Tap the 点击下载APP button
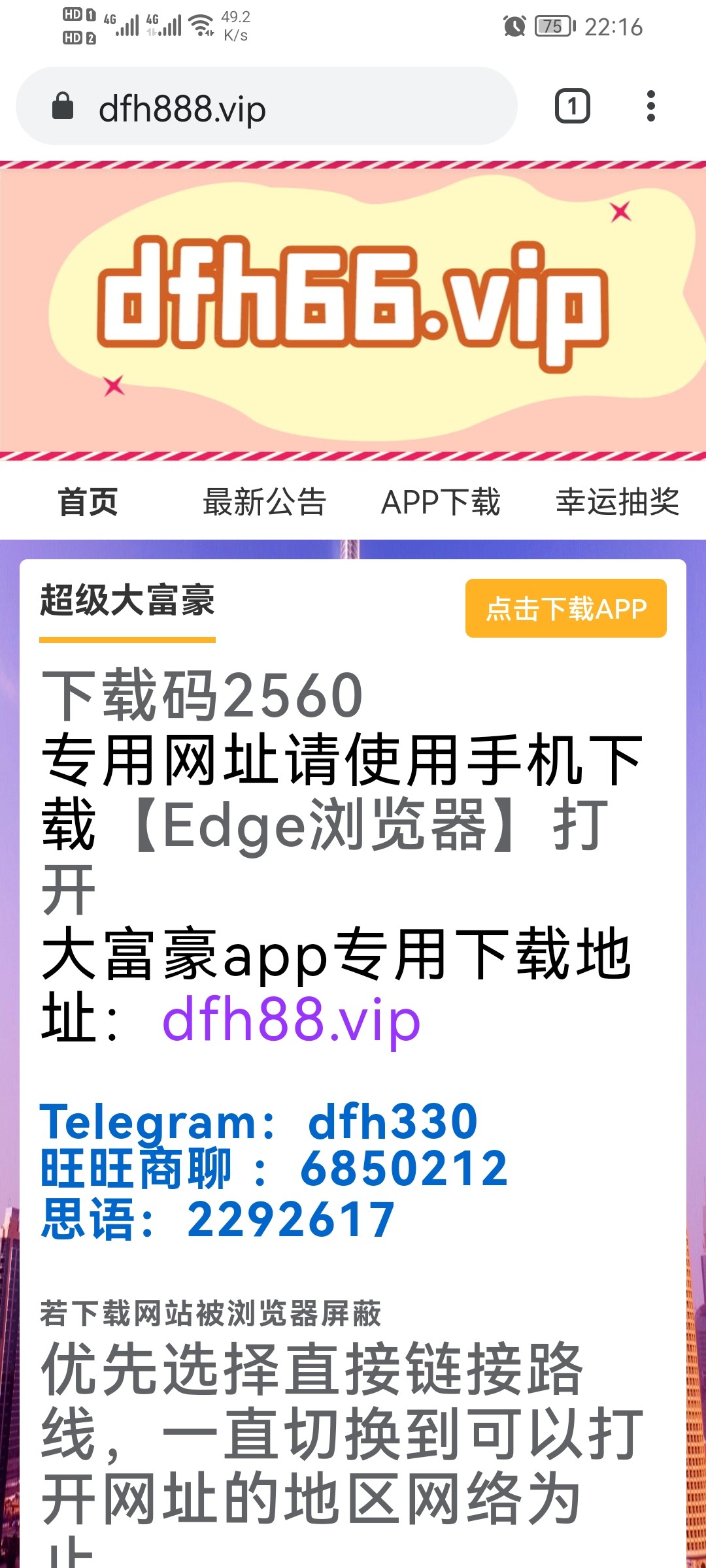706x1568 pixels. point(565,608)
